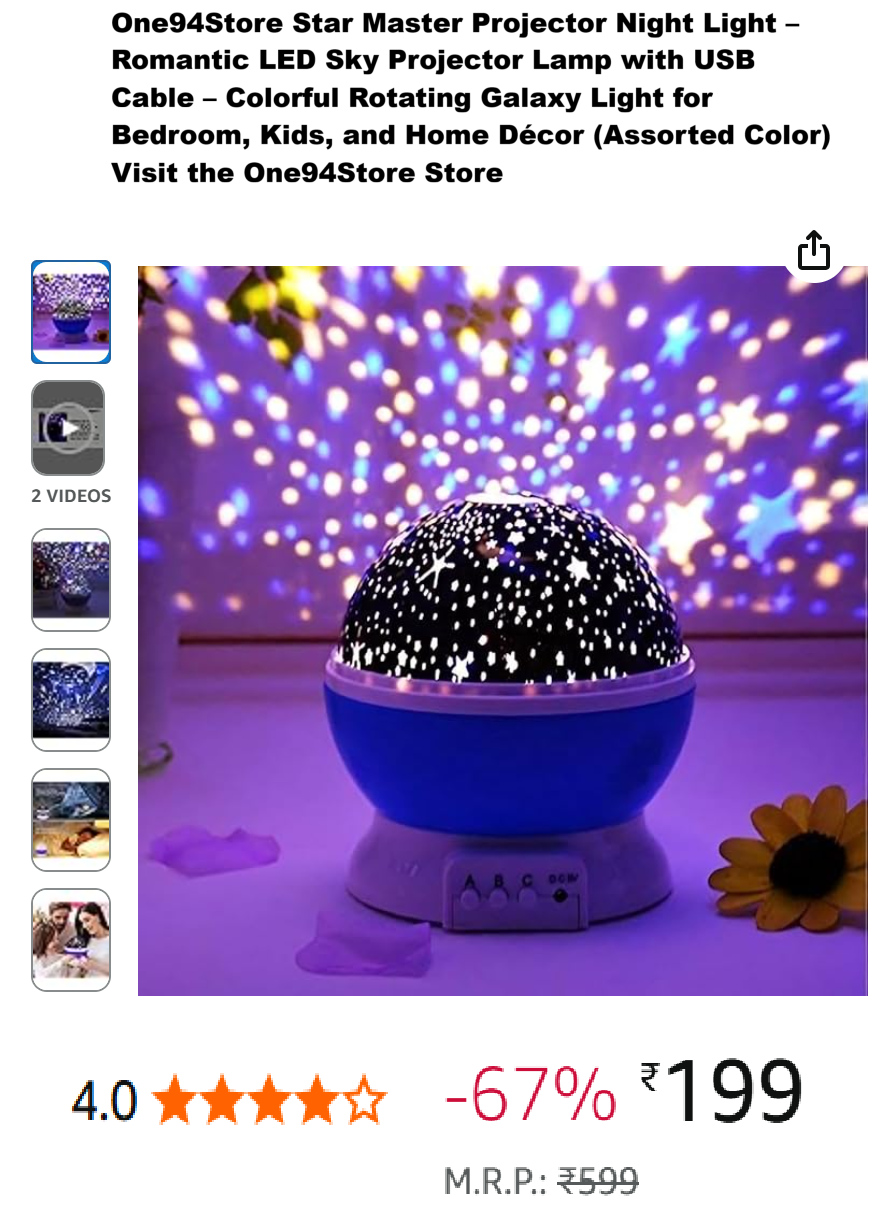View the blue starry ceiling thumbnail
The width and height of the screenshot is (882, 1224).
71,700
